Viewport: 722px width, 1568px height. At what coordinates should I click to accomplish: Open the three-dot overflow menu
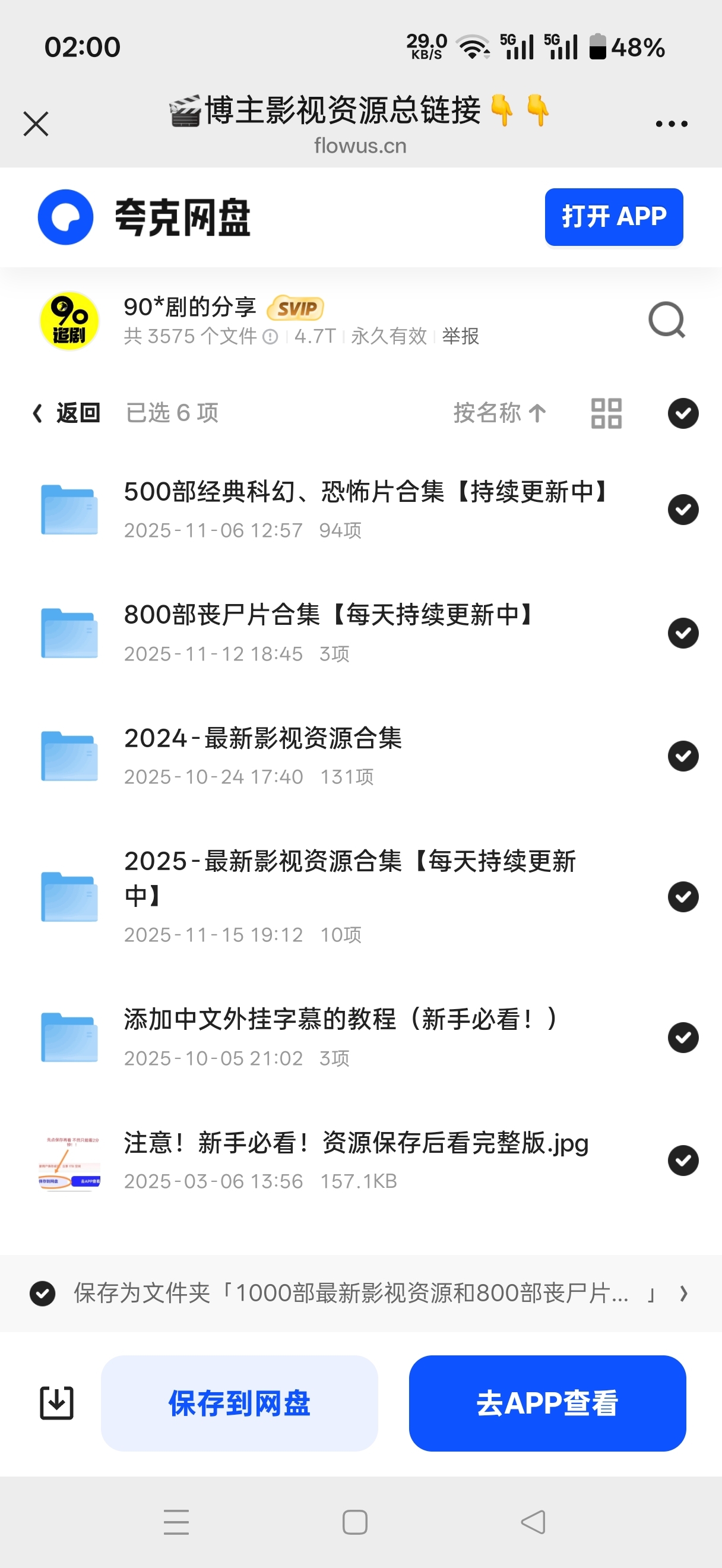pyautogui.click(x=671, y=124)
